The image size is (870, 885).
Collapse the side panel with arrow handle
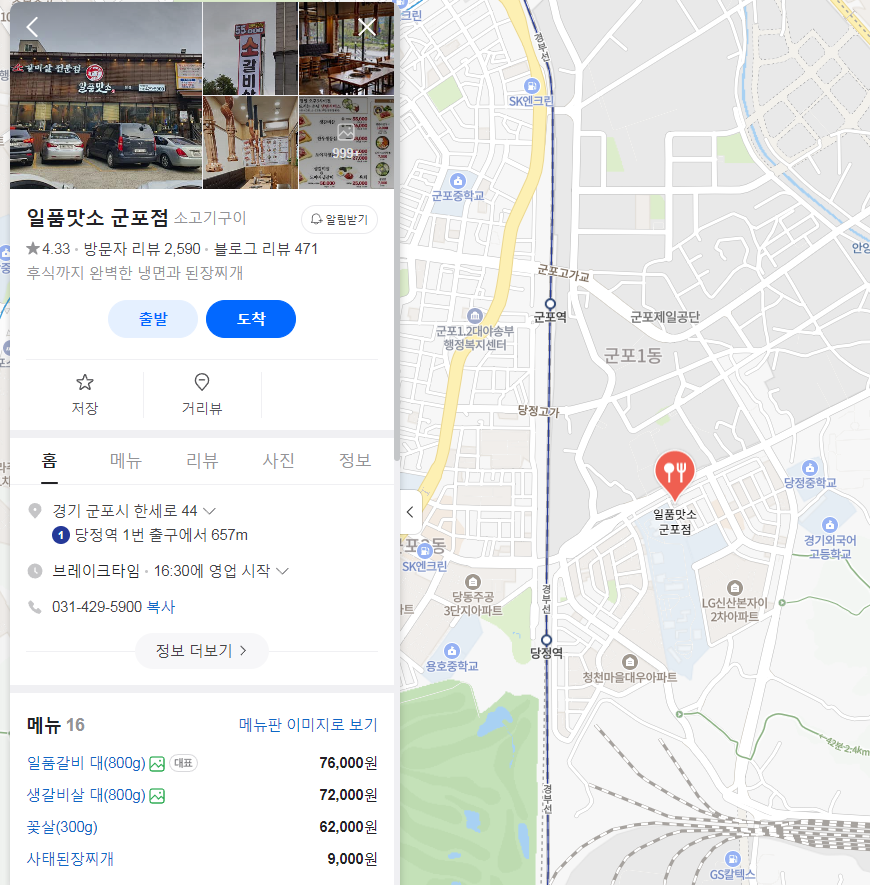tap(410, 511)
